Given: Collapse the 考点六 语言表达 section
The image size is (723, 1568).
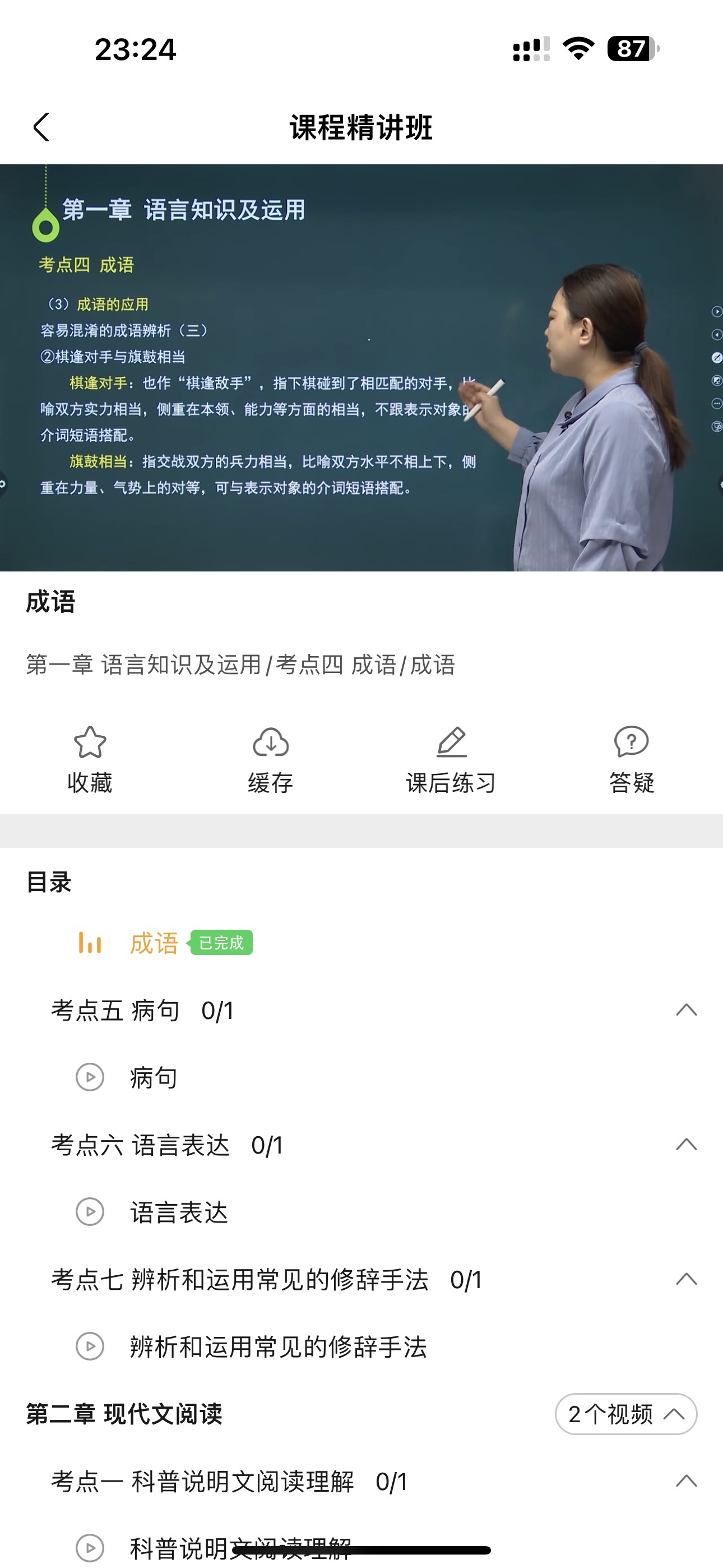Looking at the screenshot, I should (686, 1145).
